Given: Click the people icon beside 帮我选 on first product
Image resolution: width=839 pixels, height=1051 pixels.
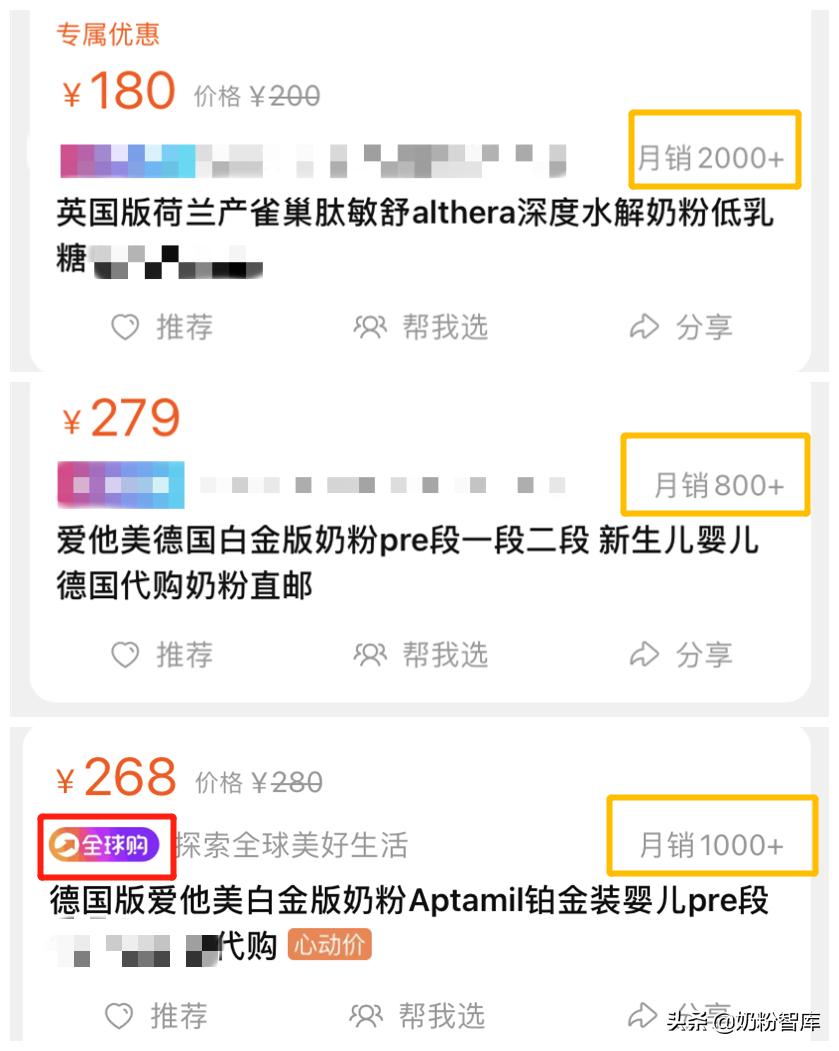Looking at the screenshot, I should [370, 327].
